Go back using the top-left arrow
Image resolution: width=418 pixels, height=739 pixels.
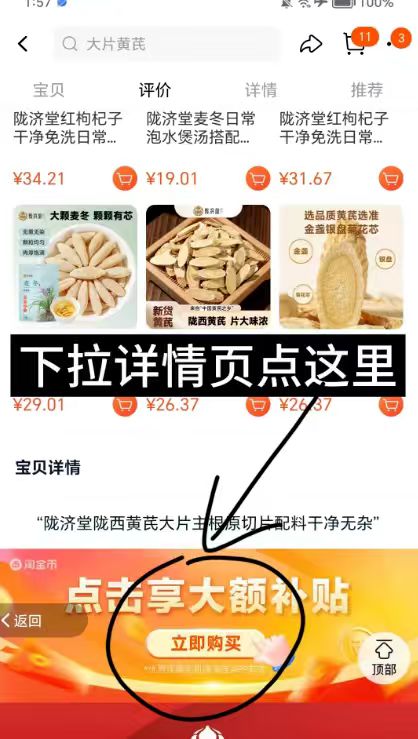click(x=23, y=44)
